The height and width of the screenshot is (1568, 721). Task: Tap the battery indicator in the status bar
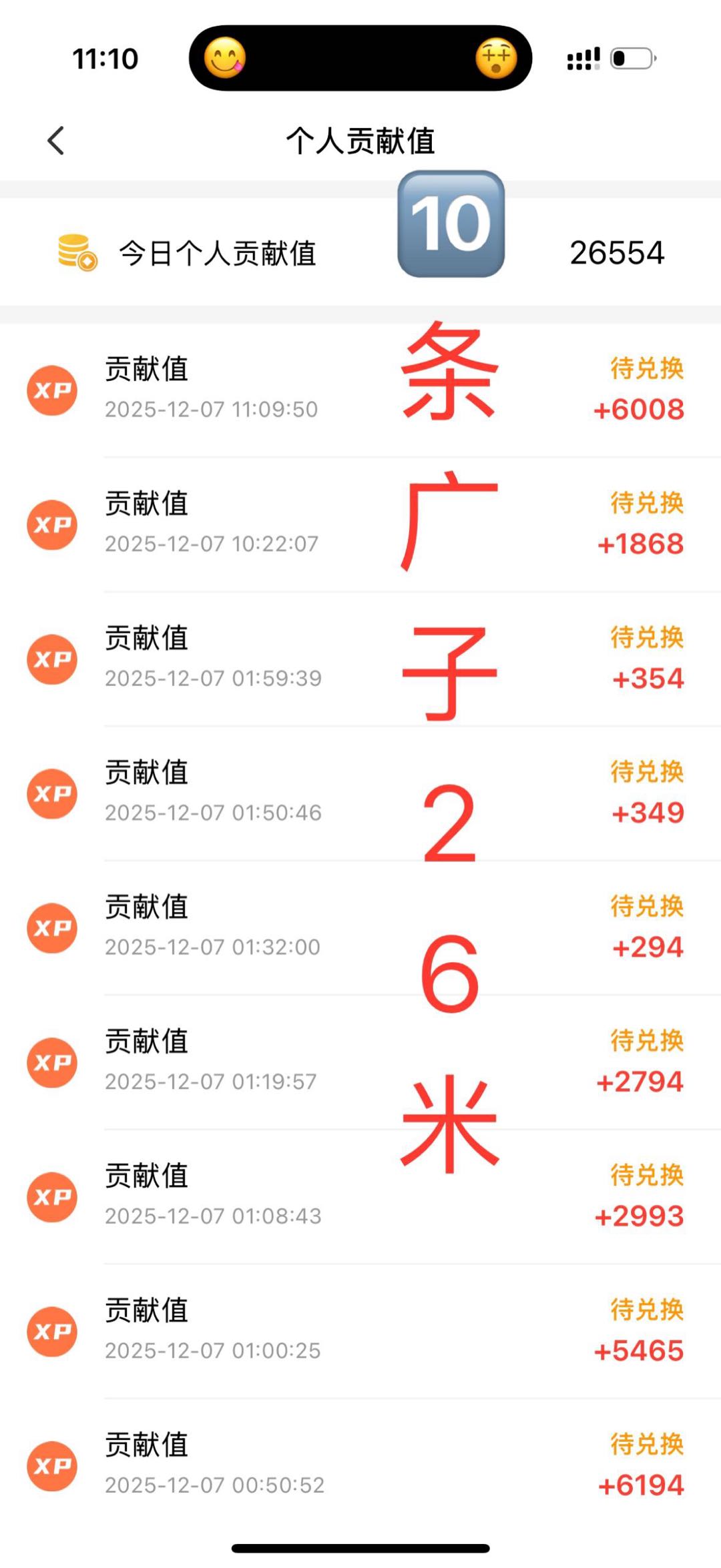click(x=630, y=59)
